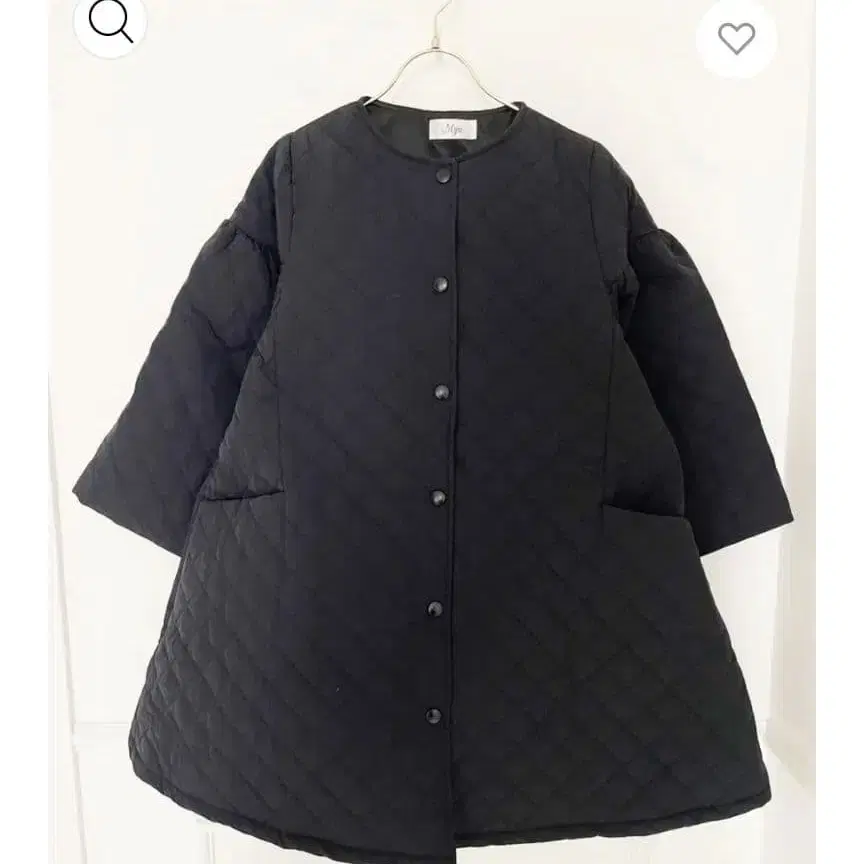Screen dimensions: 864x864
Task: Favorite this quilted coat with the heart
Action: pos(736,38)
